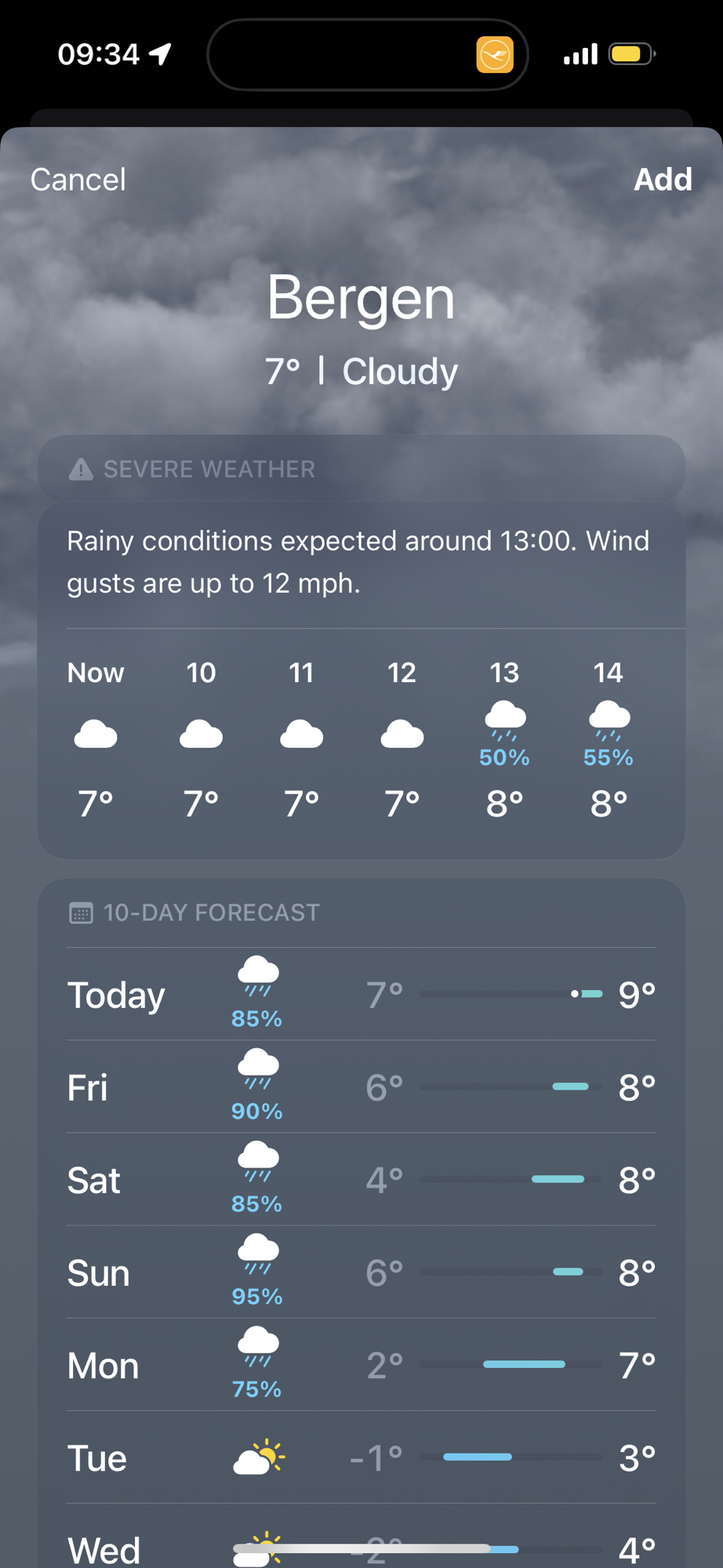This screenshot has width=723, height=1568.
Task: Open Today's forecast row
Action: pos(361,994)
